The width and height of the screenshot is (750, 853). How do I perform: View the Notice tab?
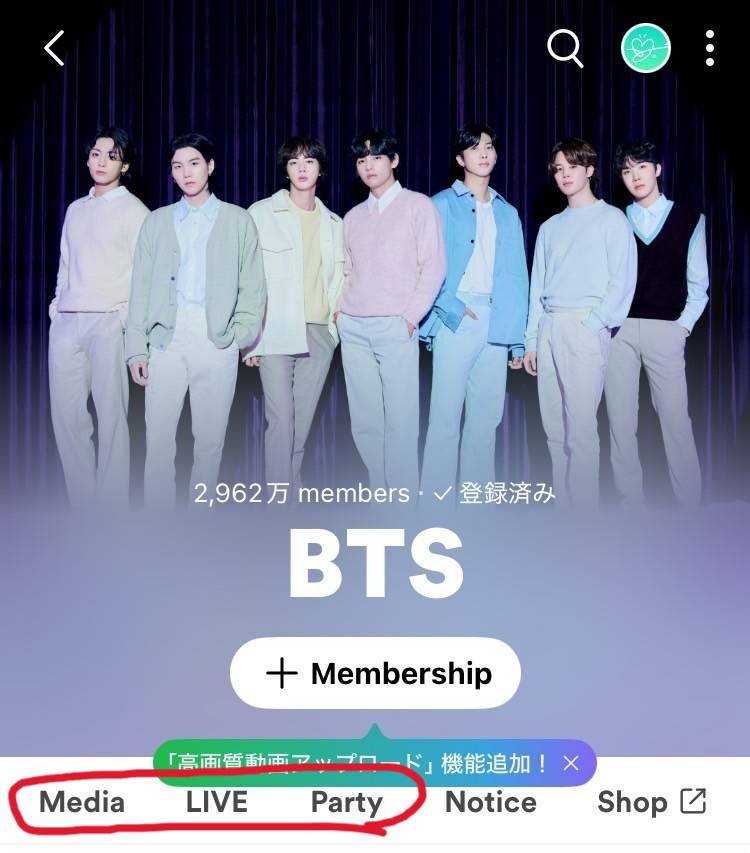[x=491, y=802]
